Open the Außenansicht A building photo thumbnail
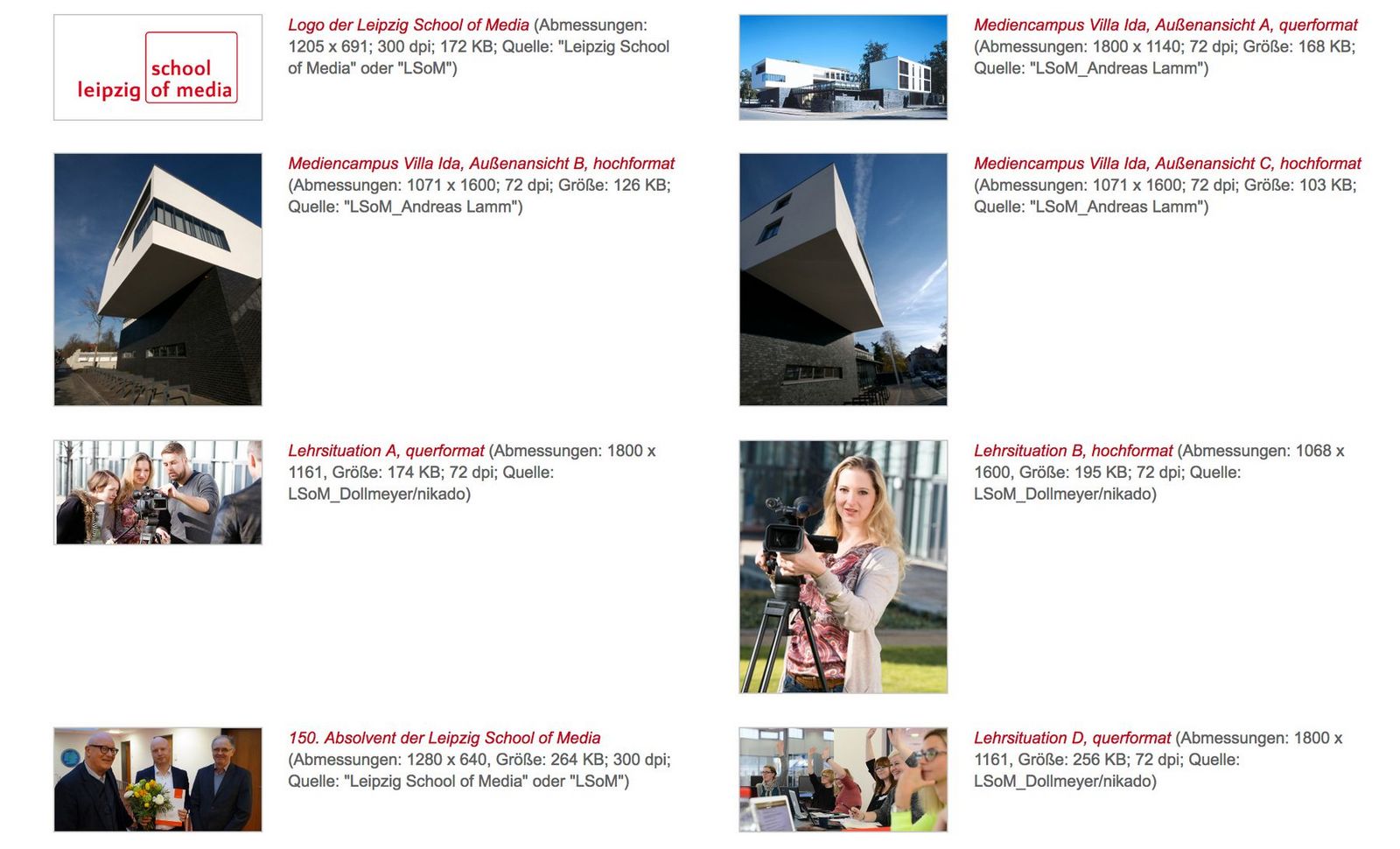Screen dimensions: 1400x849 coord(843,67)
